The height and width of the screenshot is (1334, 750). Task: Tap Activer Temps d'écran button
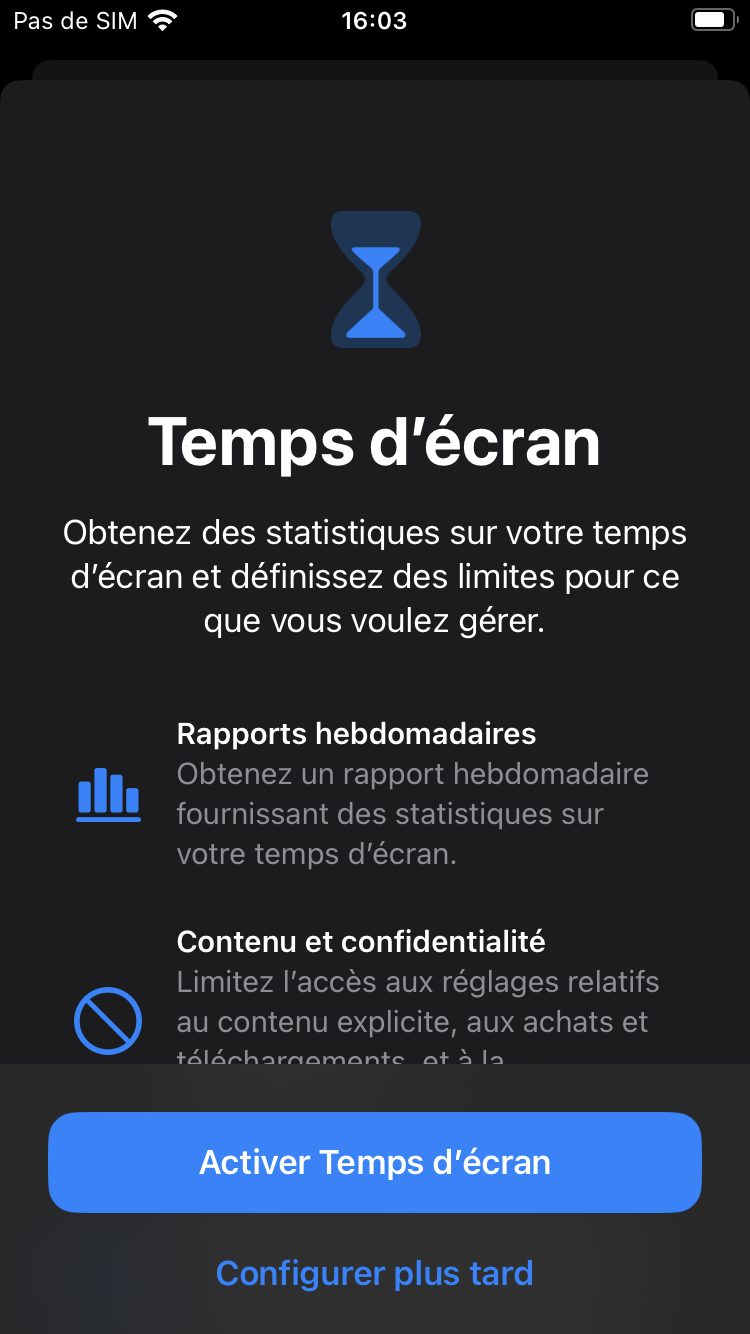coord(375,1162)
